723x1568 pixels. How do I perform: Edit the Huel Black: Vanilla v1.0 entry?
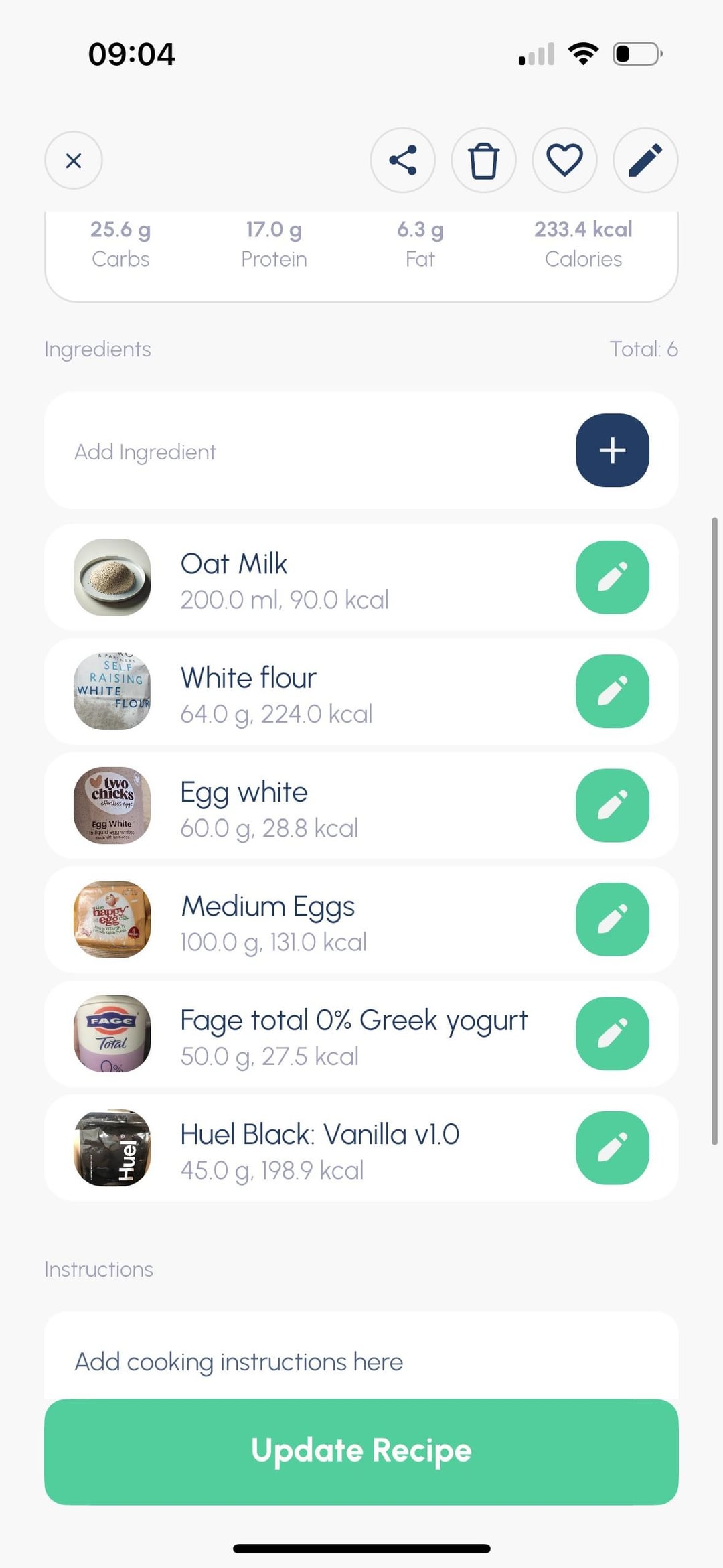[x=612, y=1147]
